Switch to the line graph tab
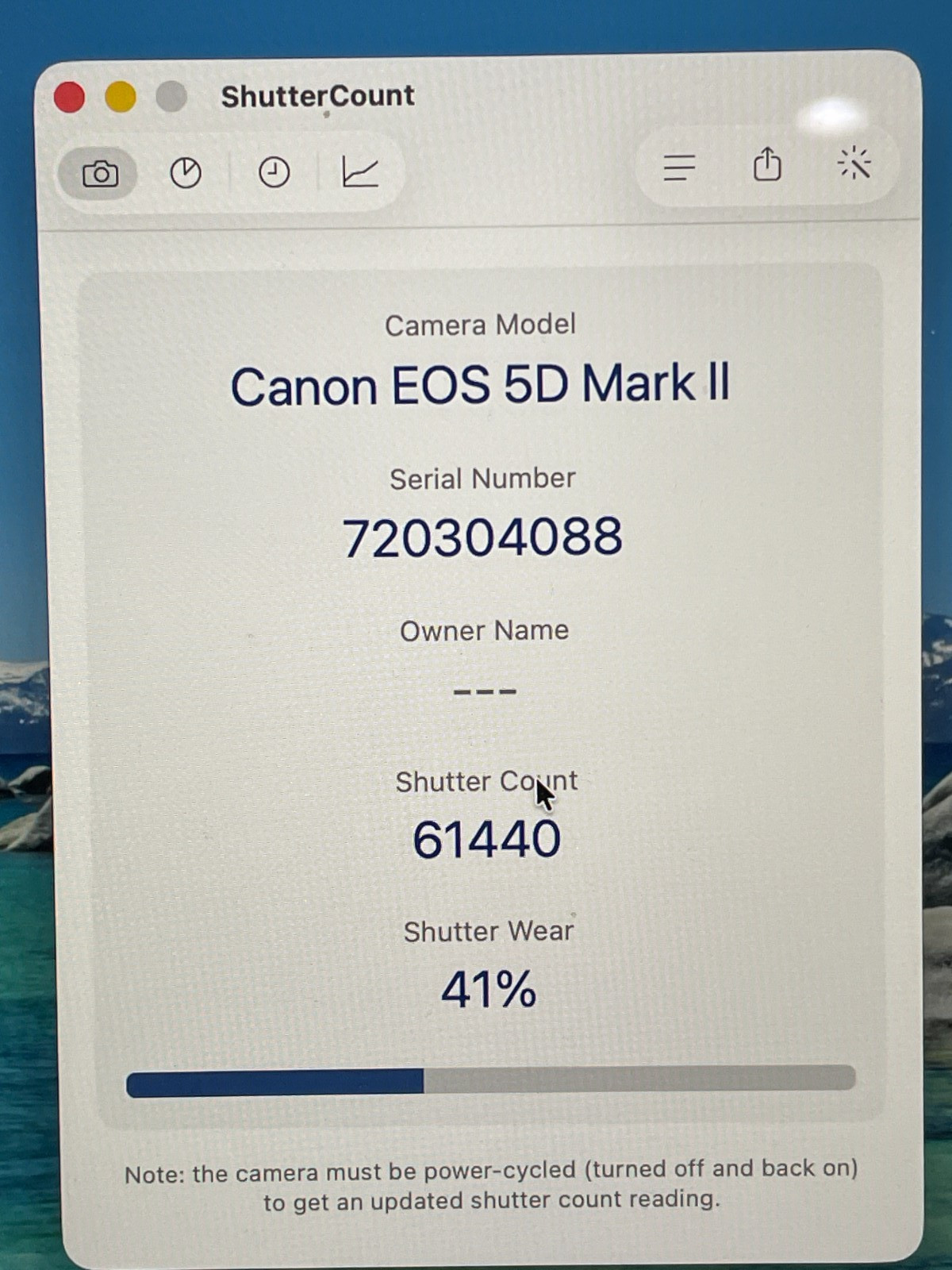The image size is (952, 1270). point(359,171)
